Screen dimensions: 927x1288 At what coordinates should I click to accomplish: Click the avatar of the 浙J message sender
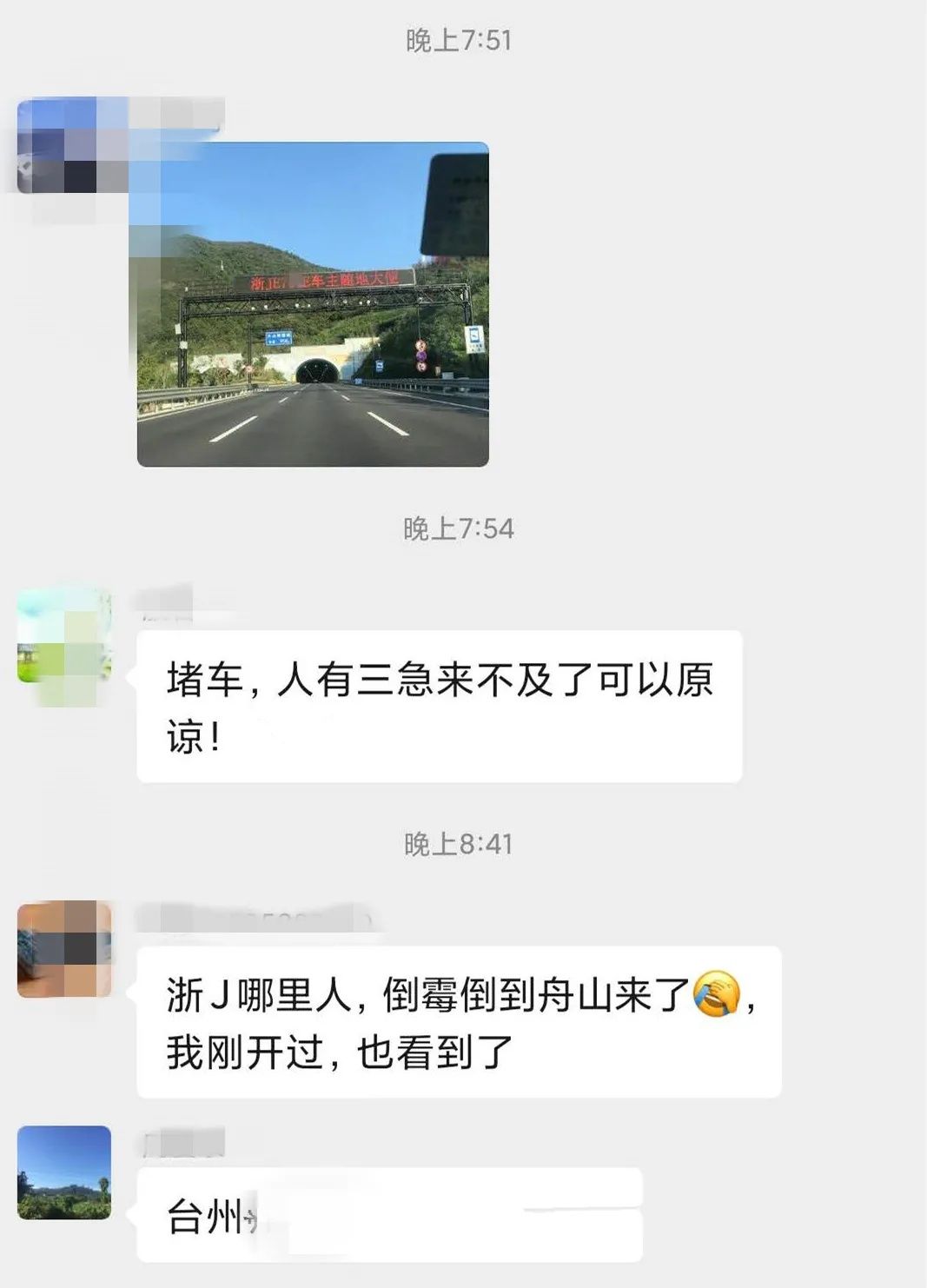click(x=65, y=947)
